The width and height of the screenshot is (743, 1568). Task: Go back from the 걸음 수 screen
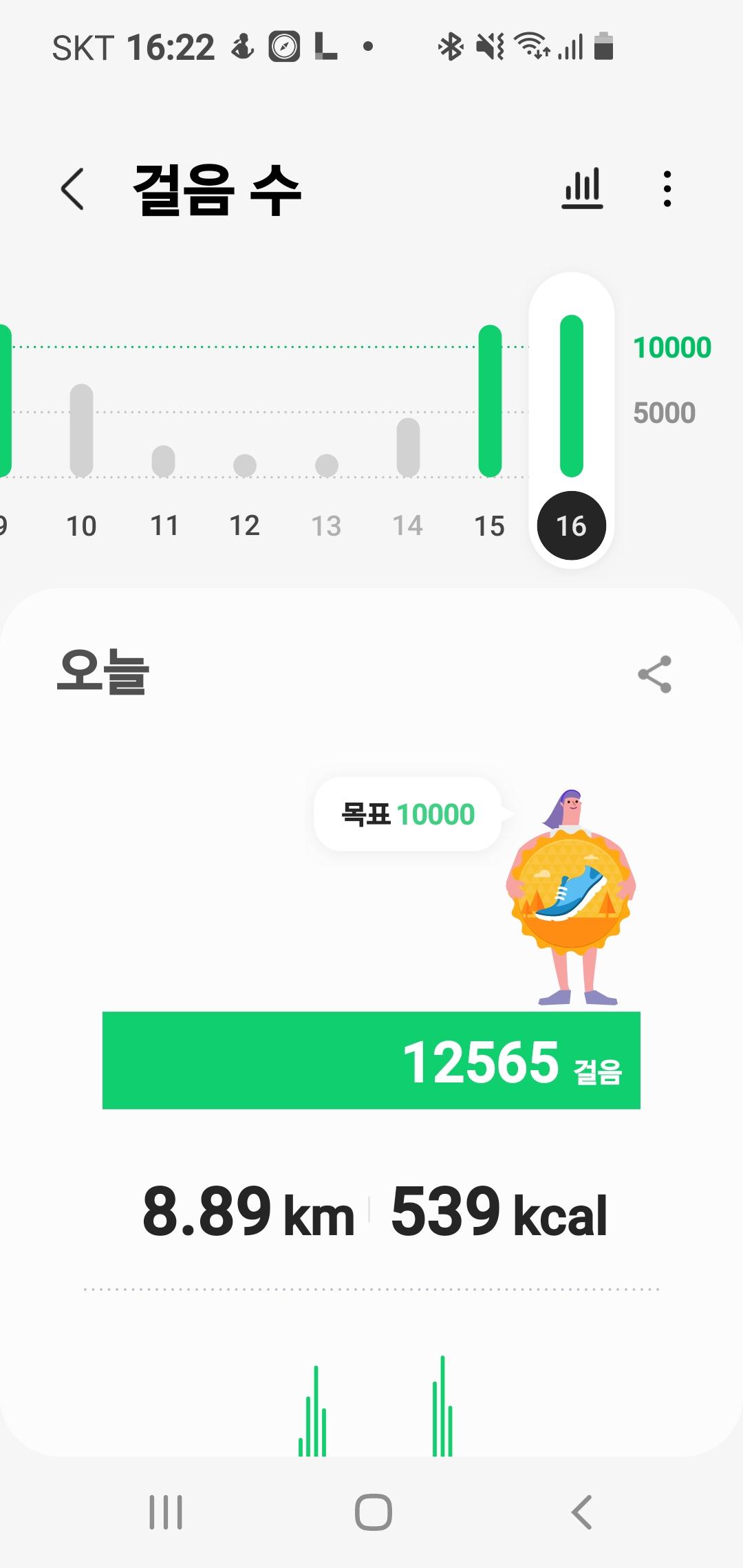73,189
